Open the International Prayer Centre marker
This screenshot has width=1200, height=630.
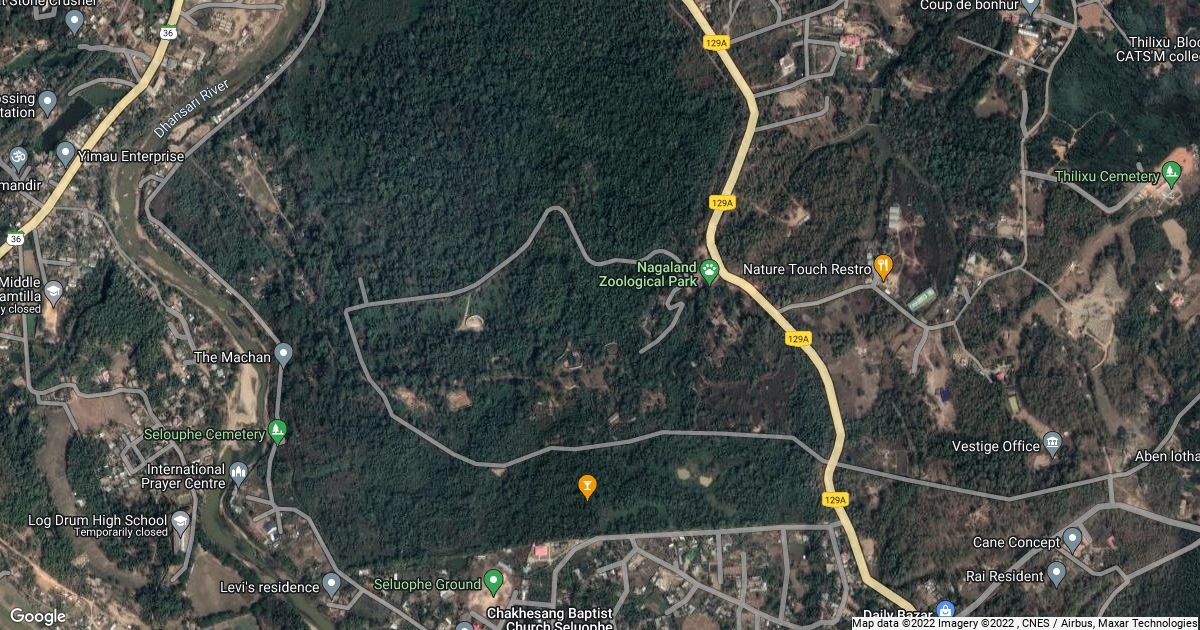pos(238,473)
